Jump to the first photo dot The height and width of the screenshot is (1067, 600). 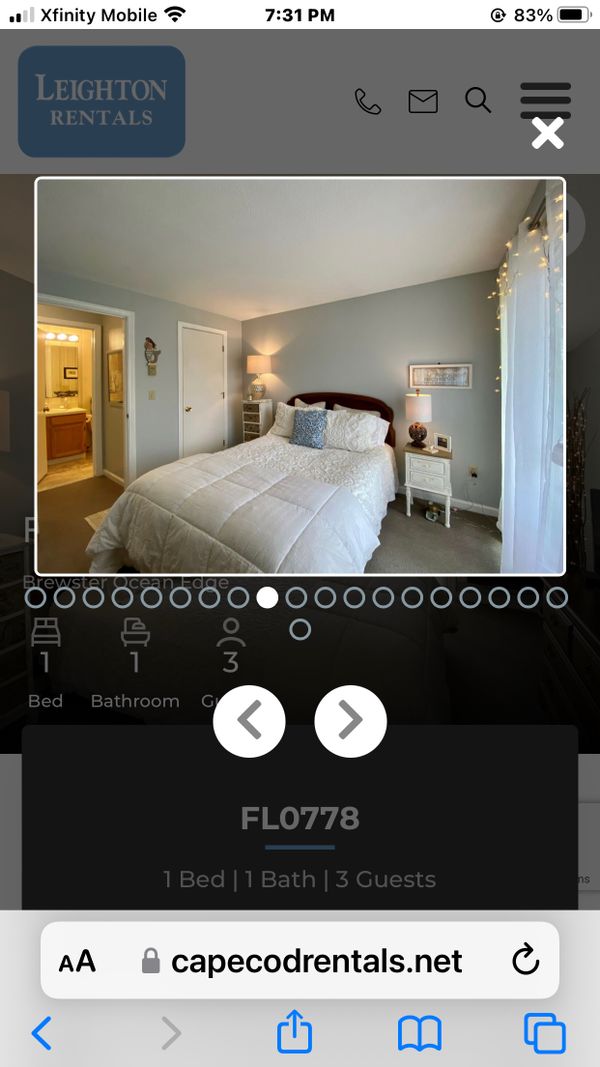[35, 598]
